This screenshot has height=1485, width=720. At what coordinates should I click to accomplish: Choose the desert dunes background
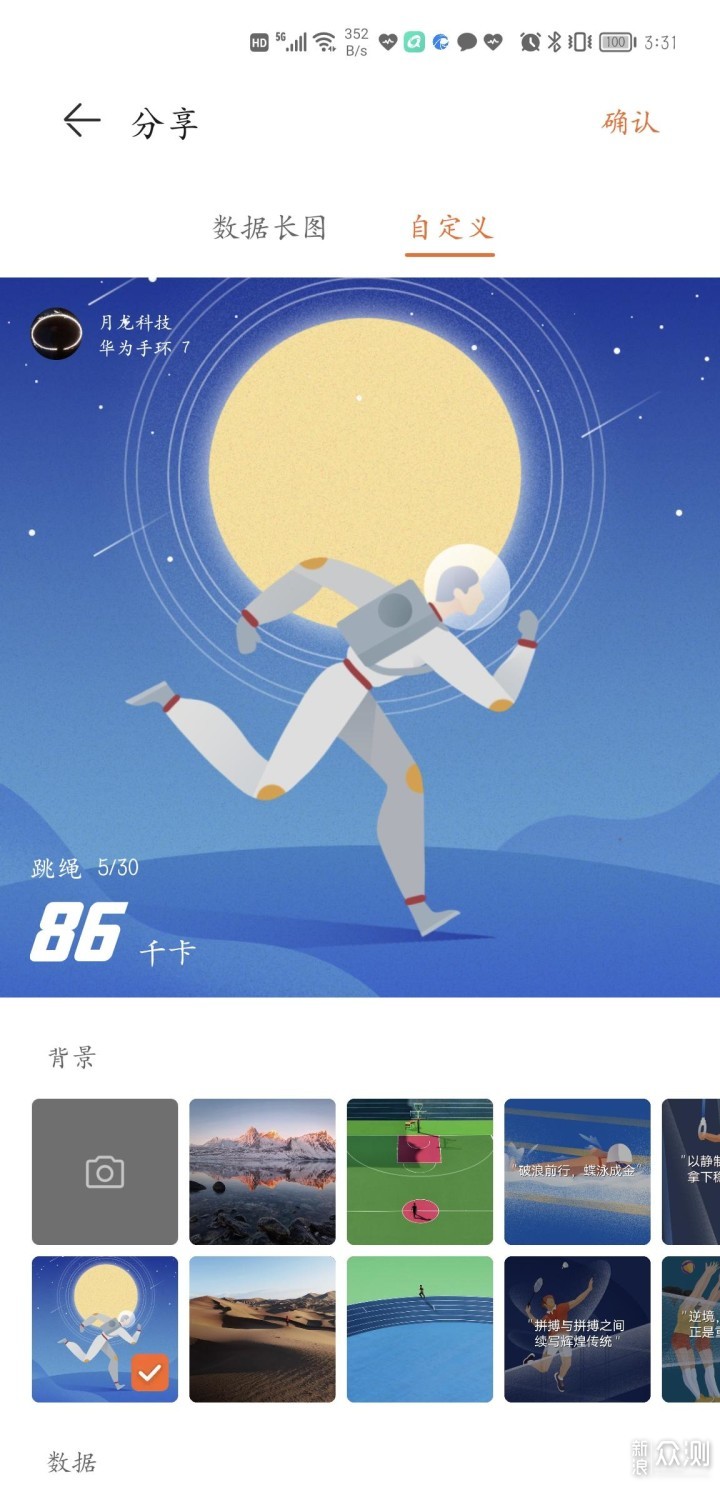click(x=262, y=1329)
